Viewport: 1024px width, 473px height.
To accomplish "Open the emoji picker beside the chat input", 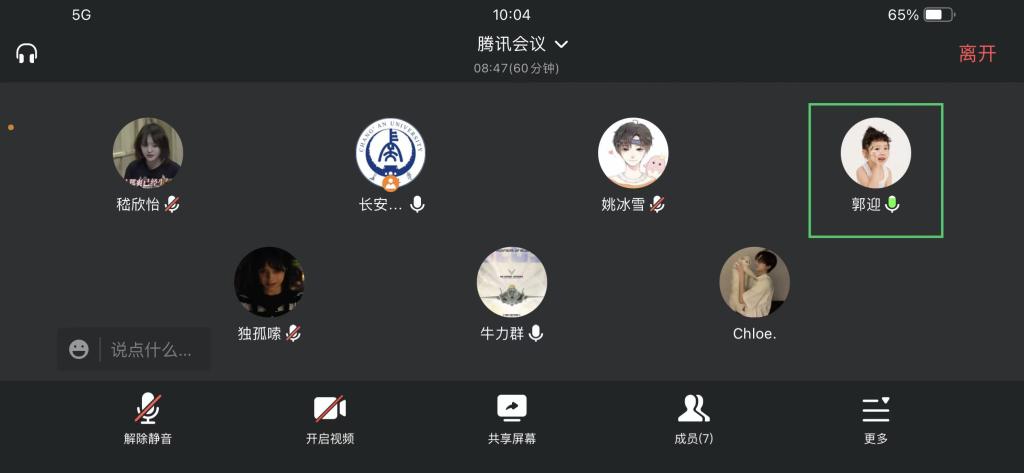I will pos(79,349).
